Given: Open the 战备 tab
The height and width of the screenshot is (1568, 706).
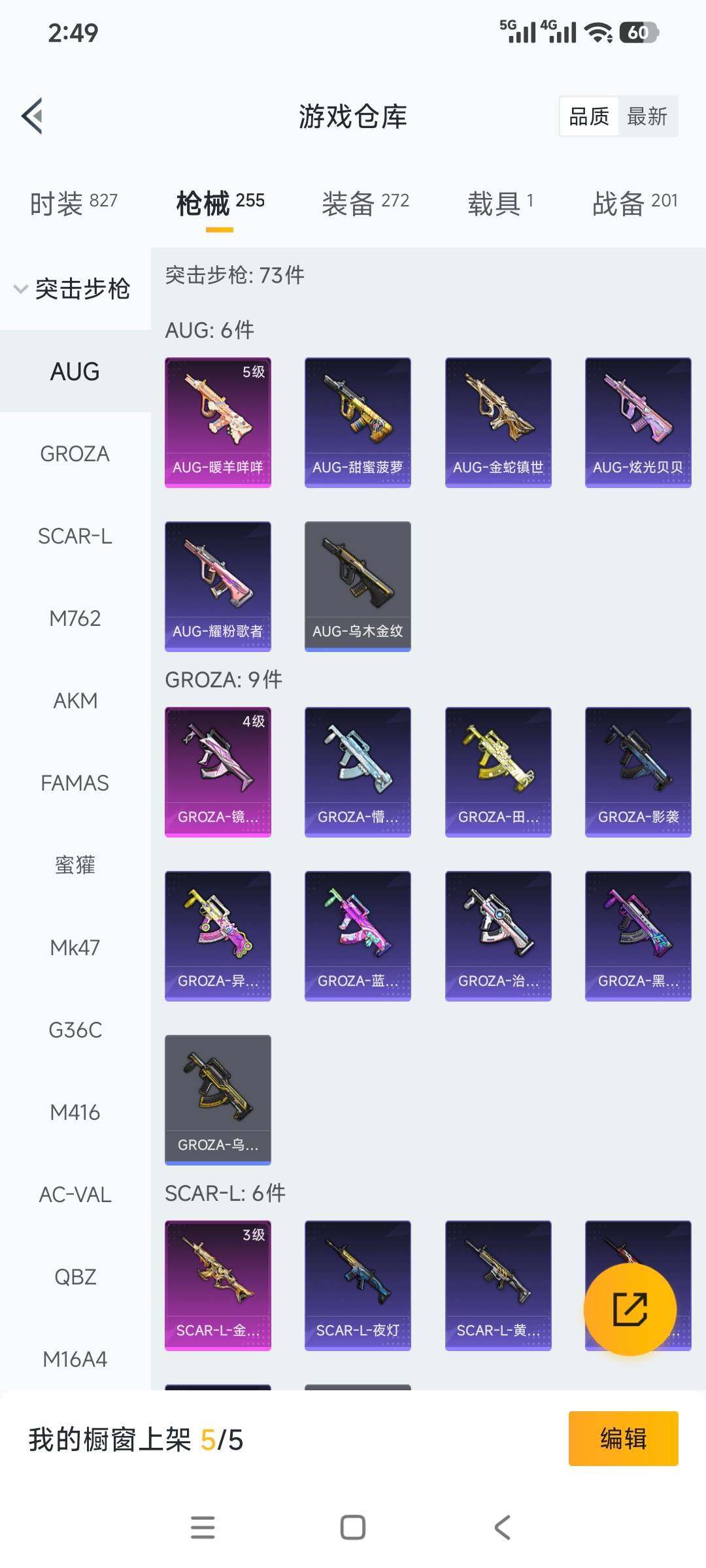Looking at the screenshot, I should pos(634,203).
